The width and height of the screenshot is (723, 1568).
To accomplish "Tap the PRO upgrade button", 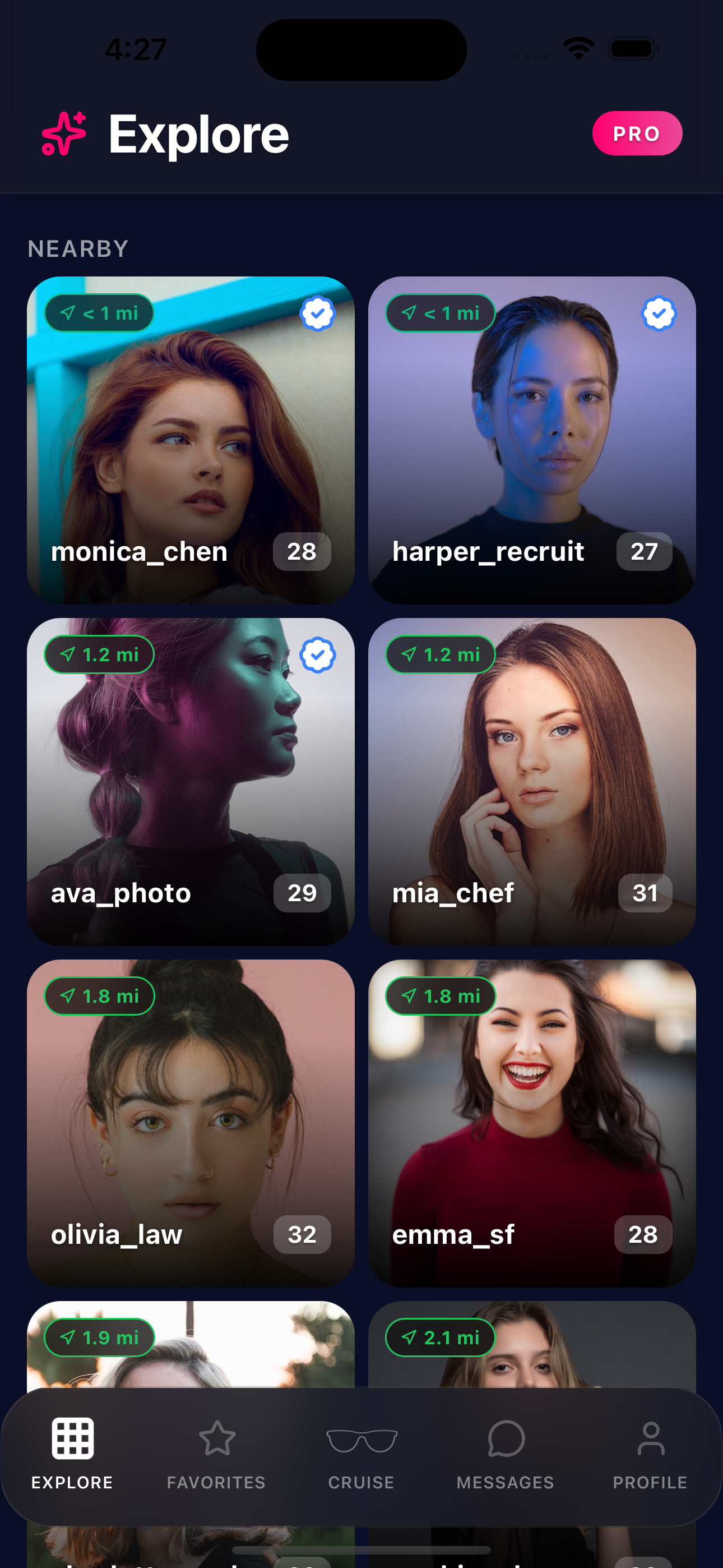I will coord(637,133).
